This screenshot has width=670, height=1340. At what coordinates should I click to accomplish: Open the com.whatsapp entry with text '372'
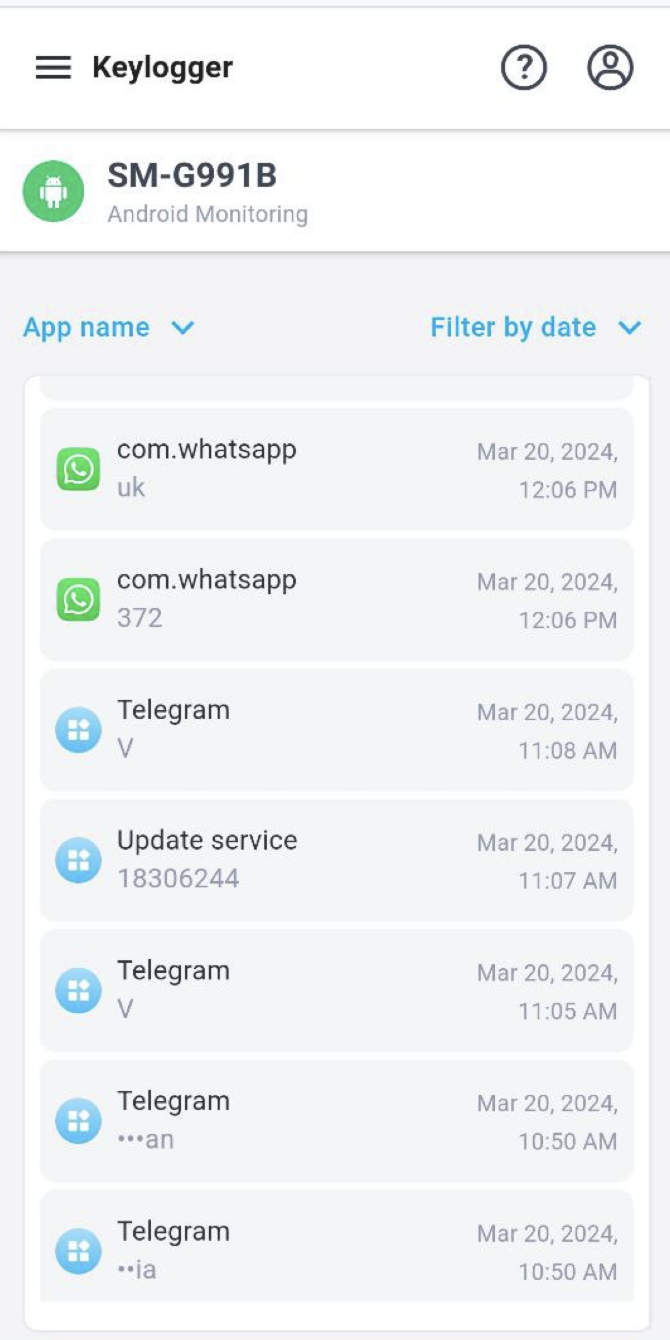pyautogui.click(x=336, y=599)
